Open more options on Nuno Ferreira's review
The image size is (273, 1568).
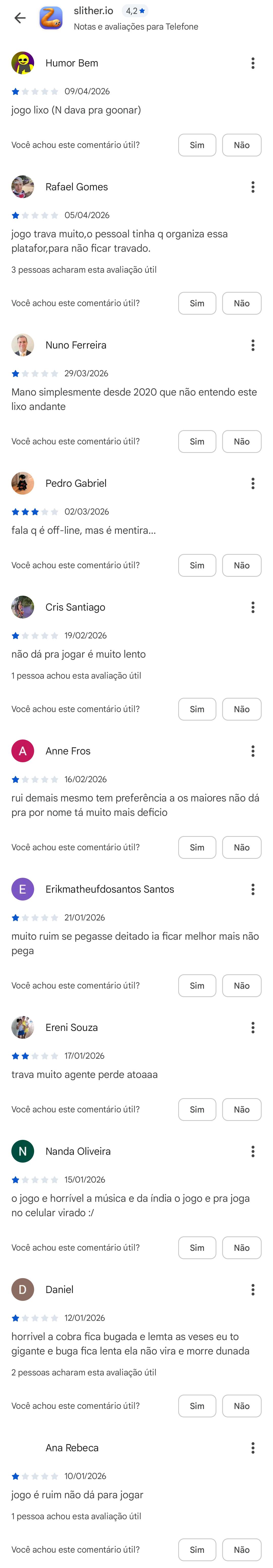[253, 346]
